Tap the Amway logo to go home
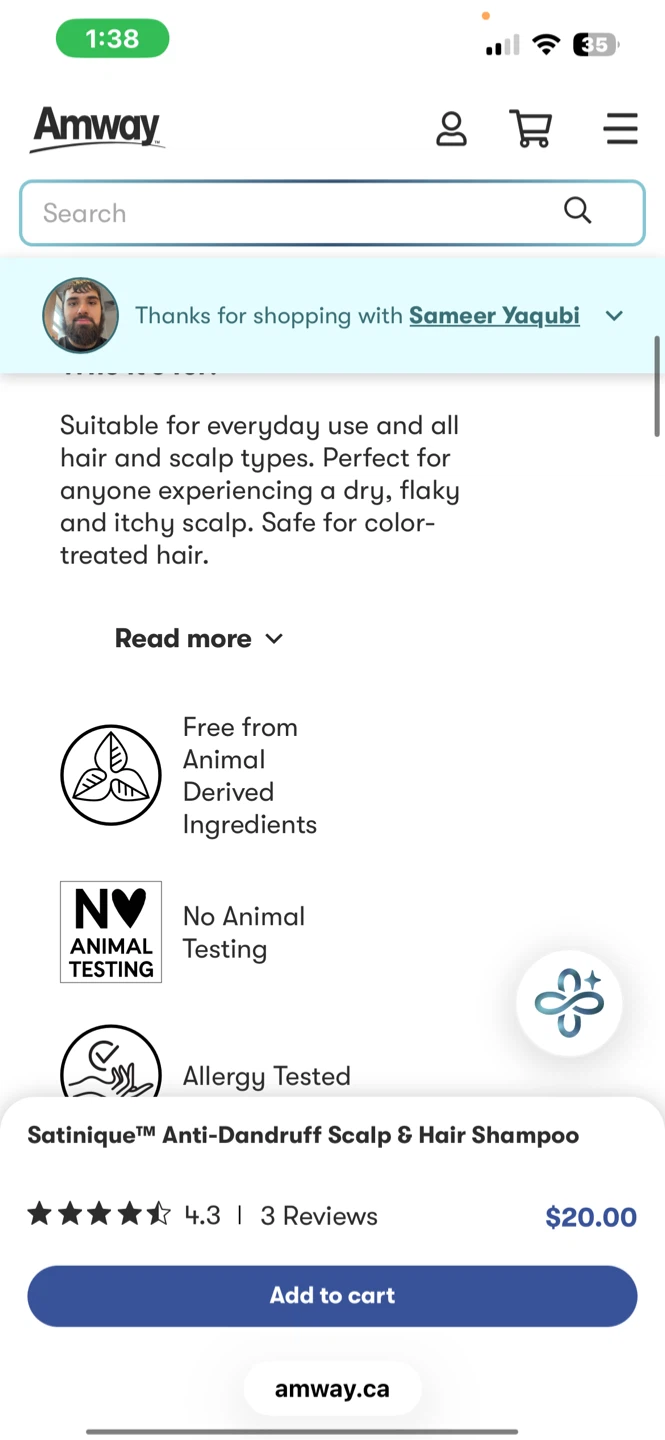Image resolution: width=665 pixels, height=1440 pixels. click(x=97, y=129)
